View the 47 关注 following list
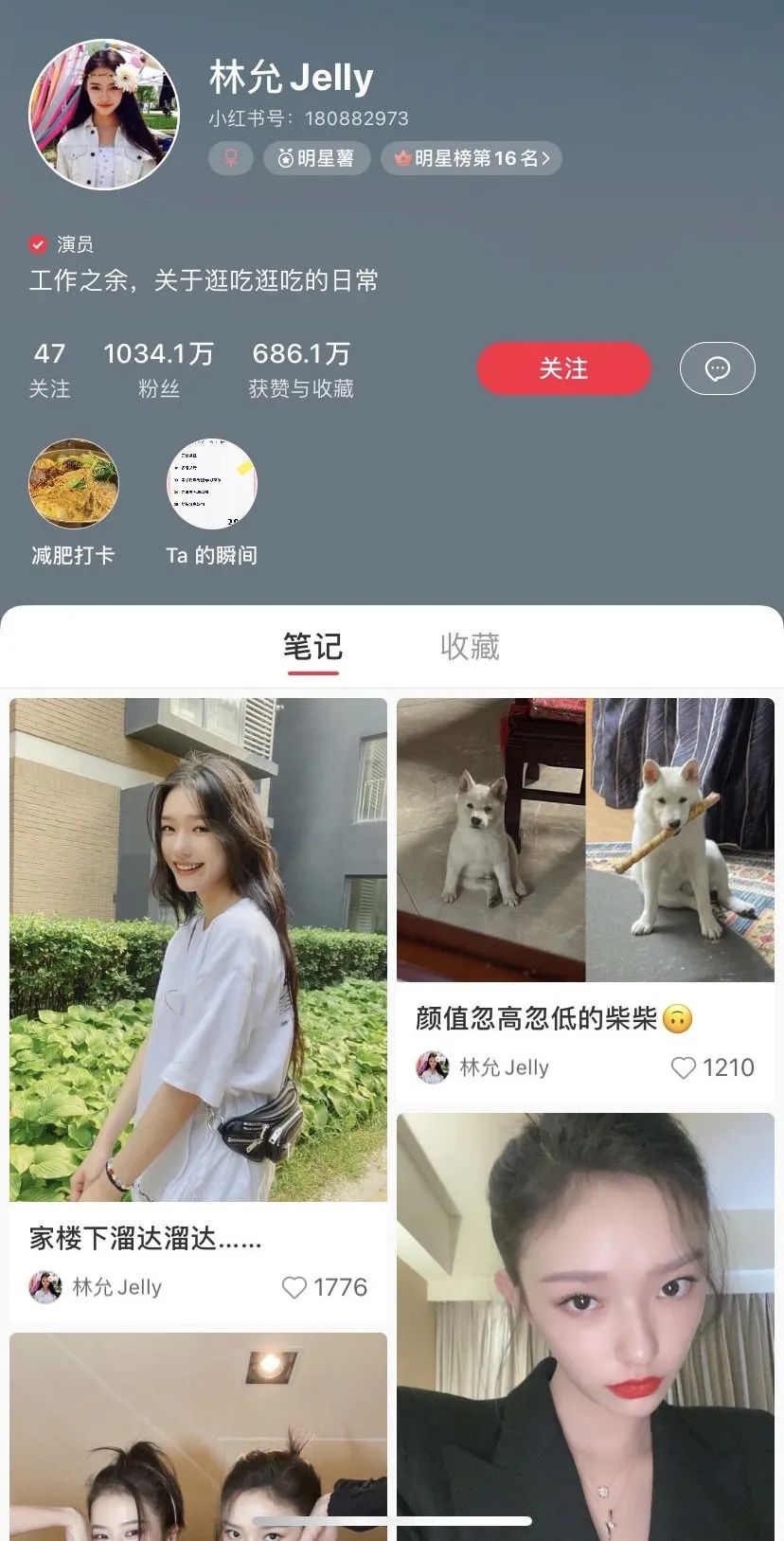Viewport: 784px width, 1541px height. (49, 368)
